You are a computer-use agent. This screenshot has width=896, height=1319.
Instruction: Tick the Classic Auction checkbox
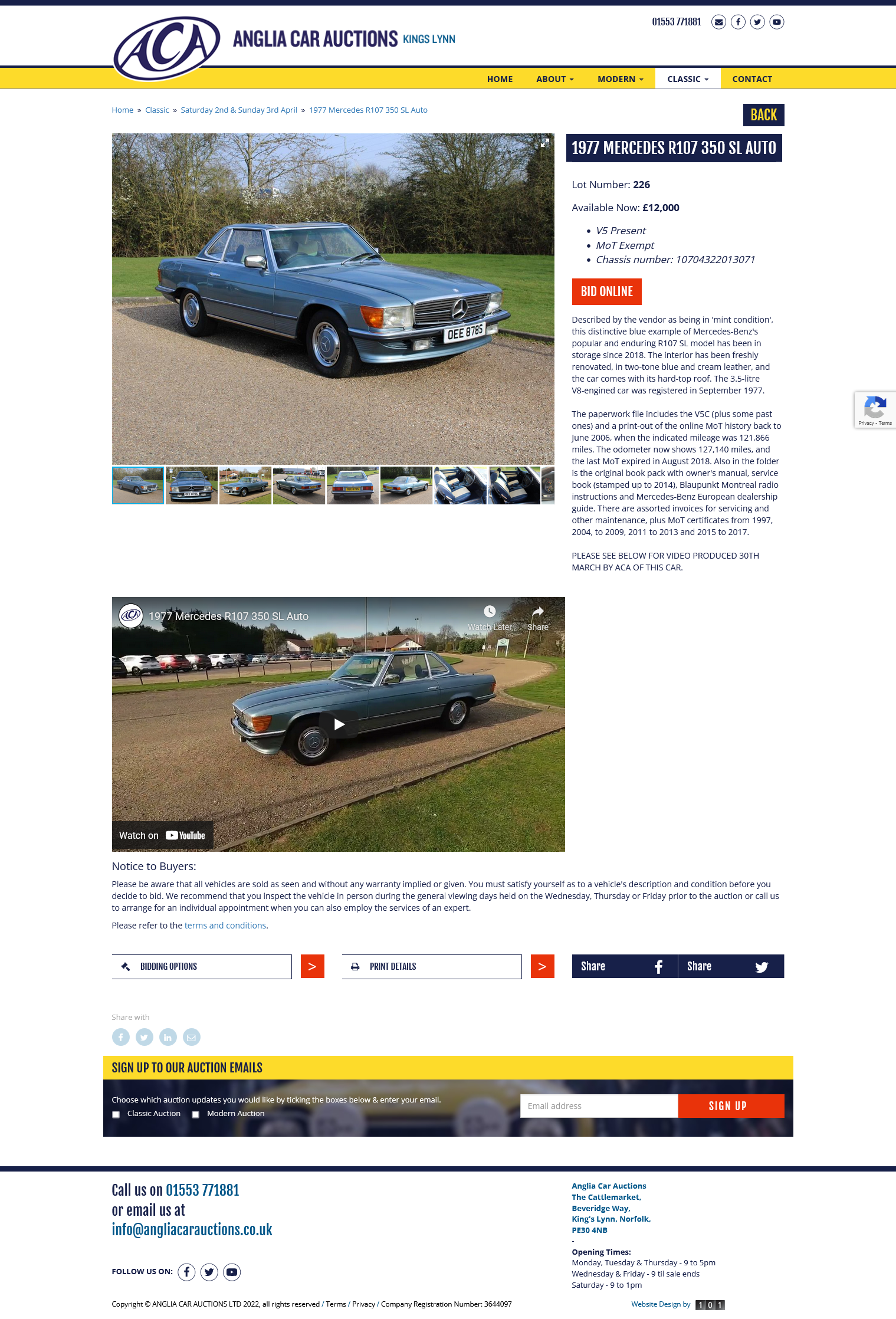pos(116,1114)
